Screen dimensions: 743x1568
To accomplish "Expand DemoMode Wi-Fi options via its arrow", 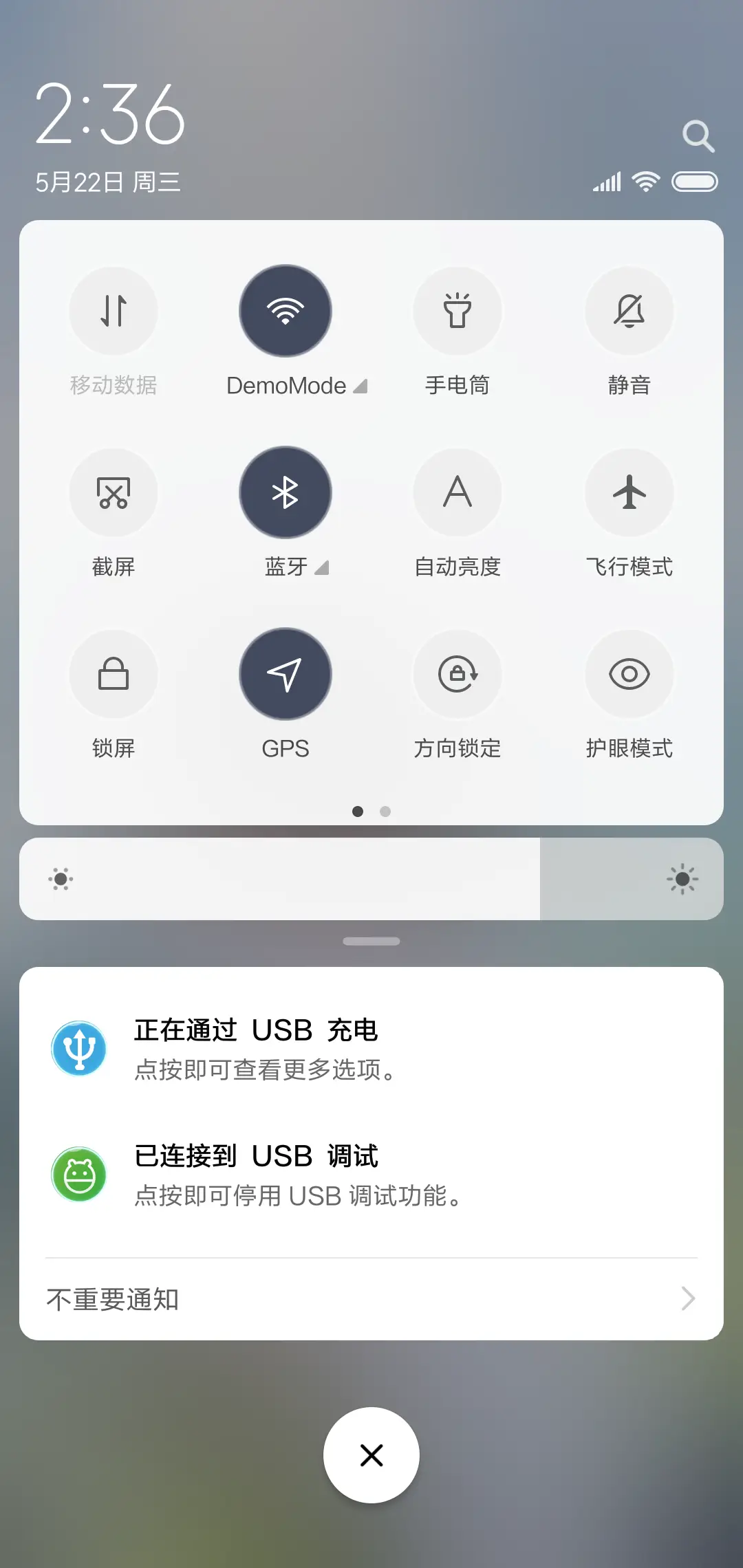I will [x=360, y=386].
